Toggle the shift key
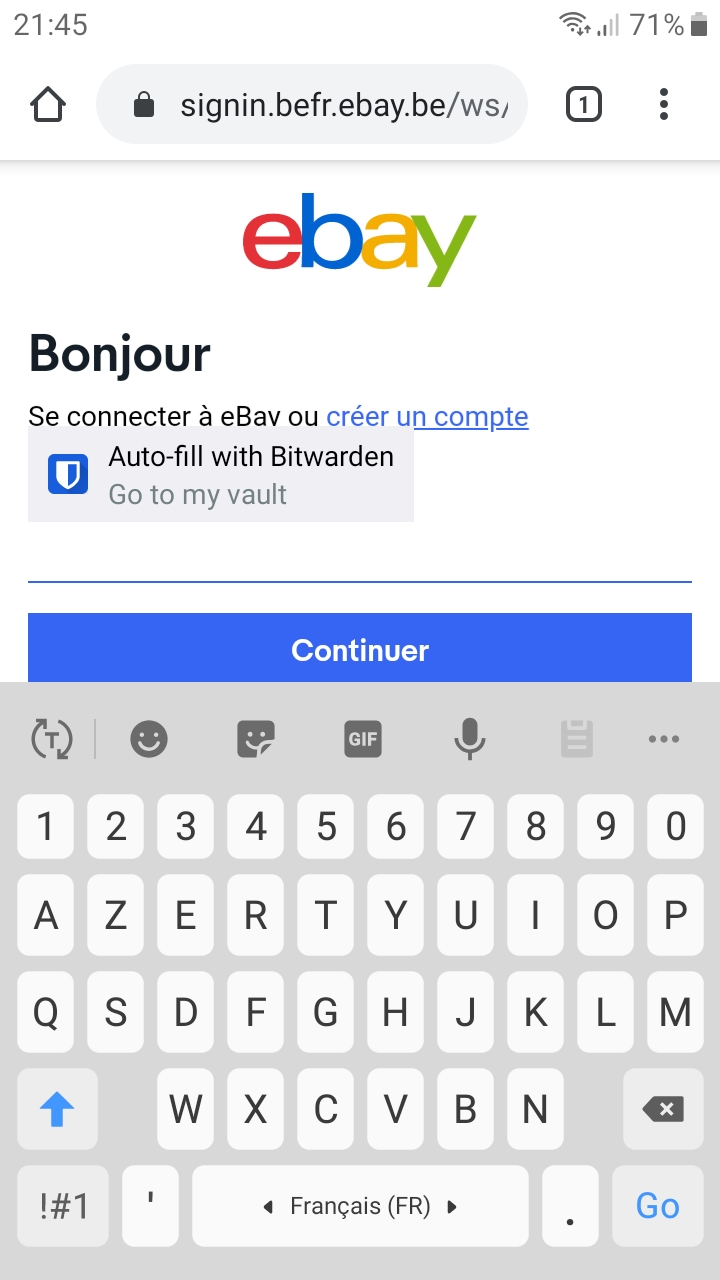Viewport: 720px width, 1280px height. point(57,1108)
